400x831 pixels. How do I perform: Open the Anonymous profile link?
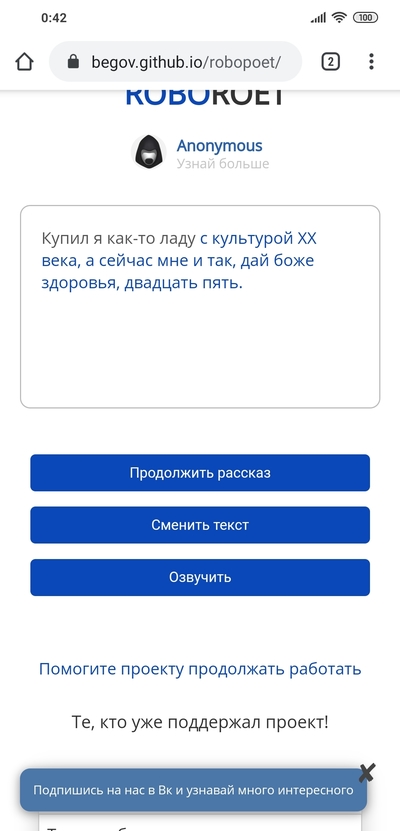tap(219, 146)
